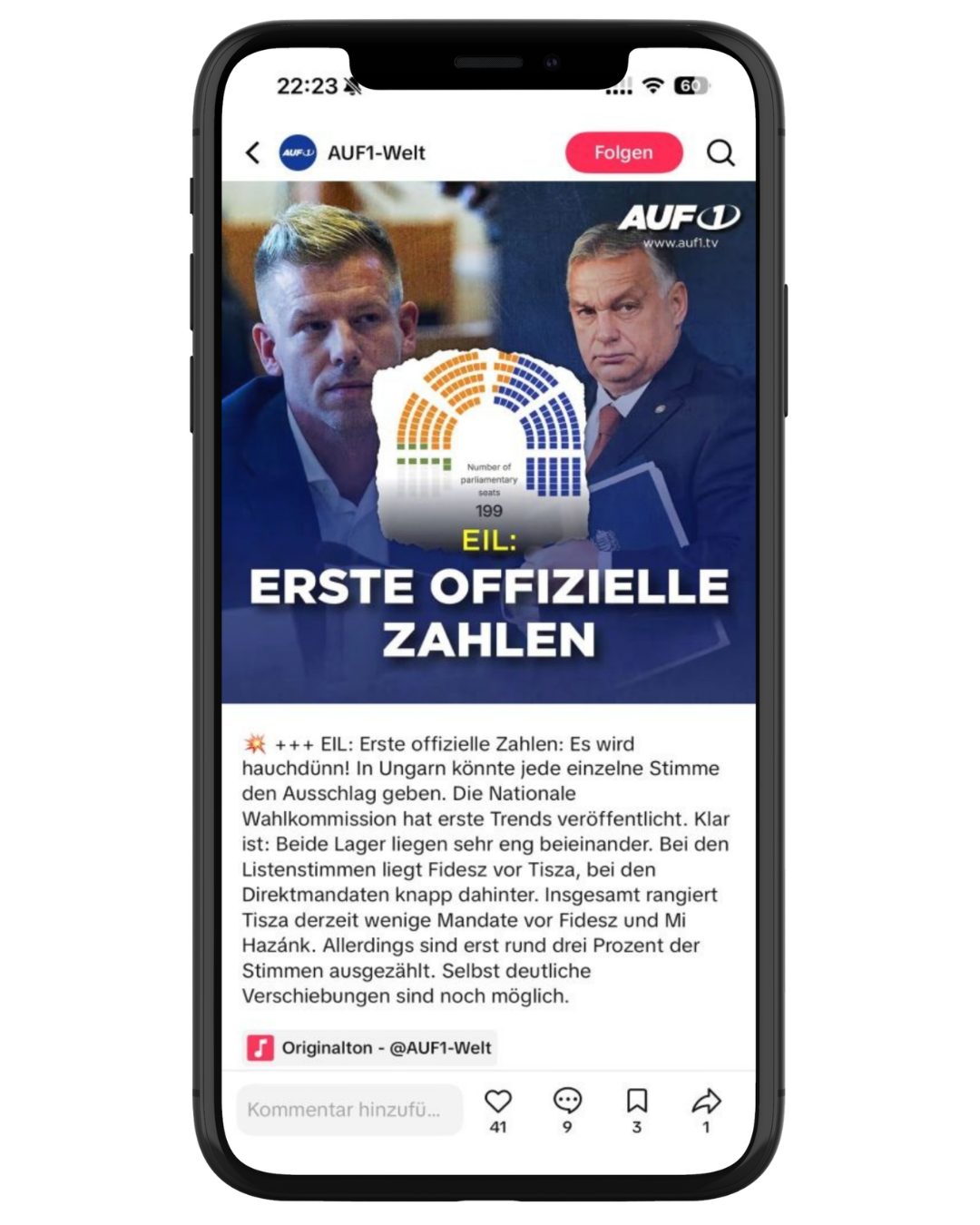980x1225 pixels.
Task: Open the comments bubble
Action: pos(567,1102)
